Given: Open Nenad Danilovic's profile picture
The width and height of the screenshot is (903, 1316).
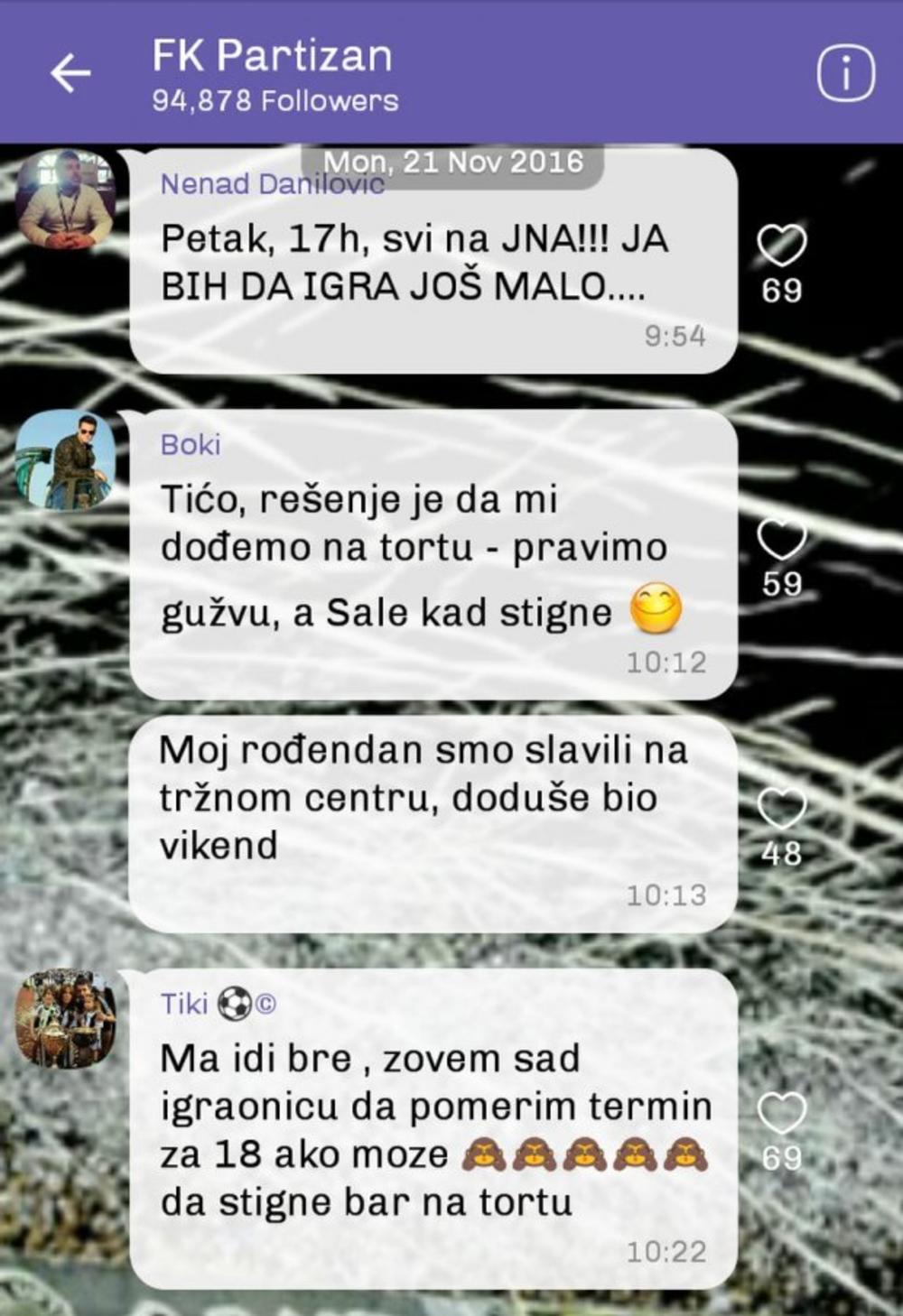Looking at the screenshot, I should (x=65, y=199).
